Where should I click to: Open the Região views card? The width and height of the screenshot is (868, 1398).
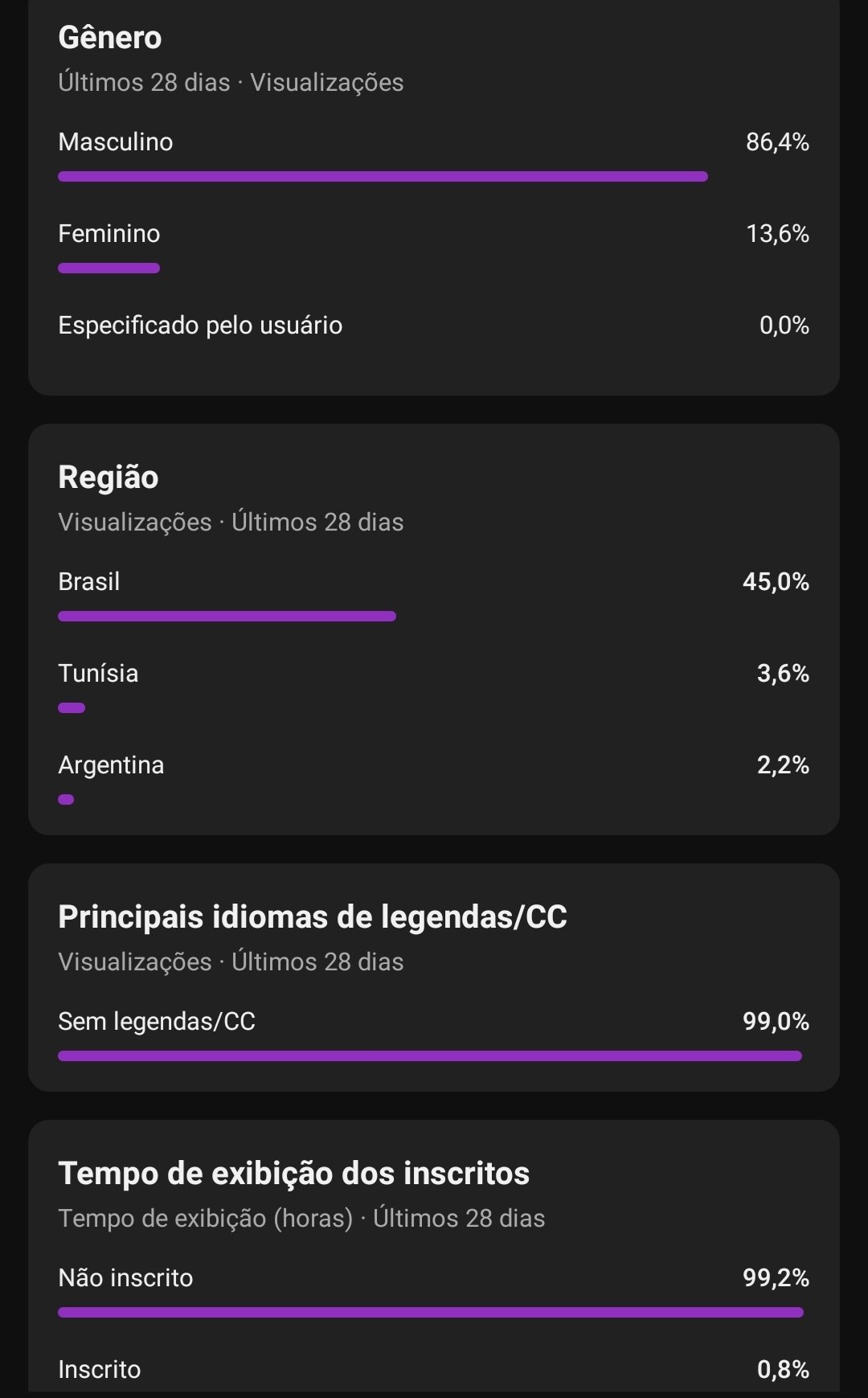tap(434, 629)
